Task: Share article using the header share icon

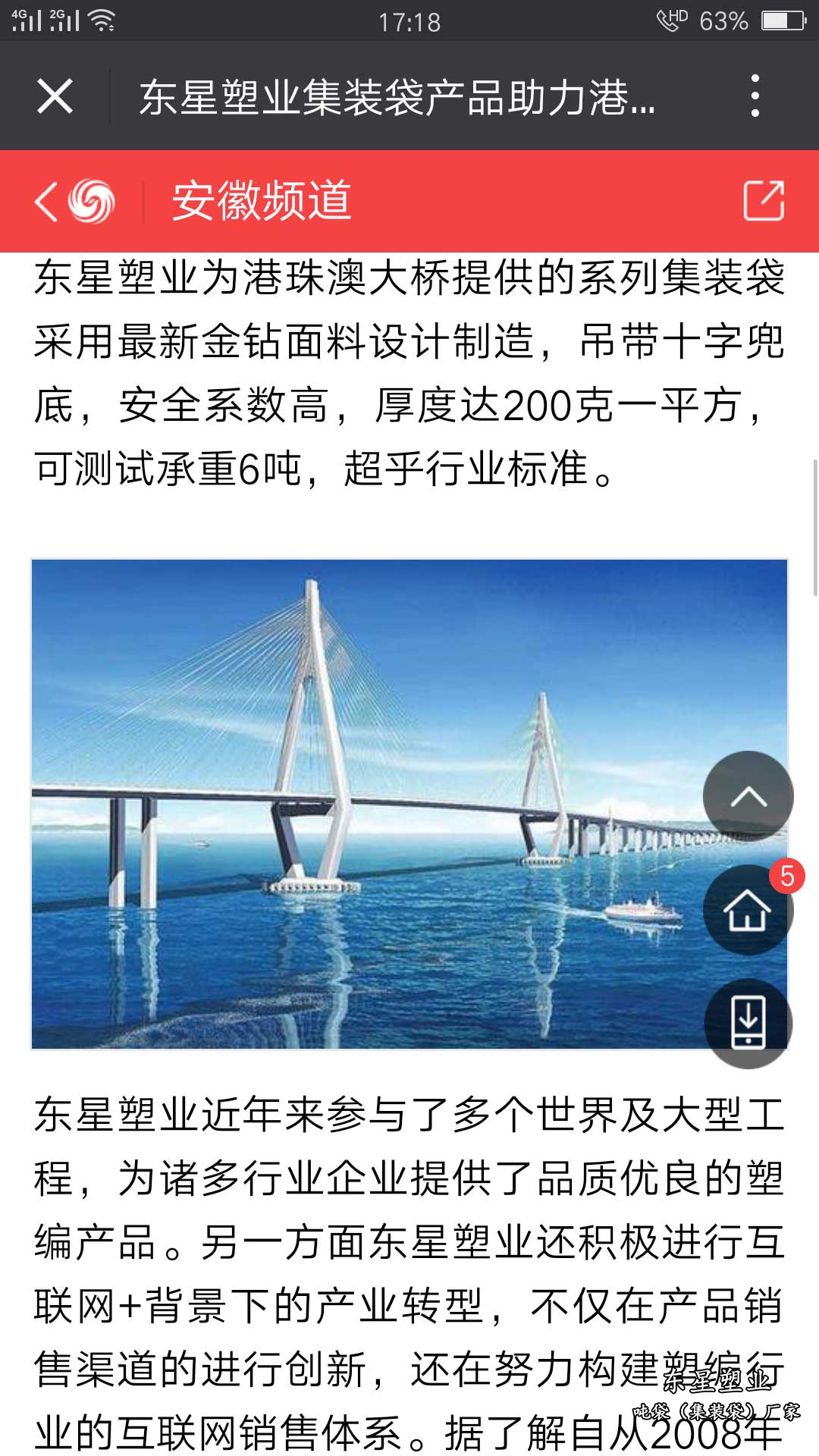Action: point(764,201)
